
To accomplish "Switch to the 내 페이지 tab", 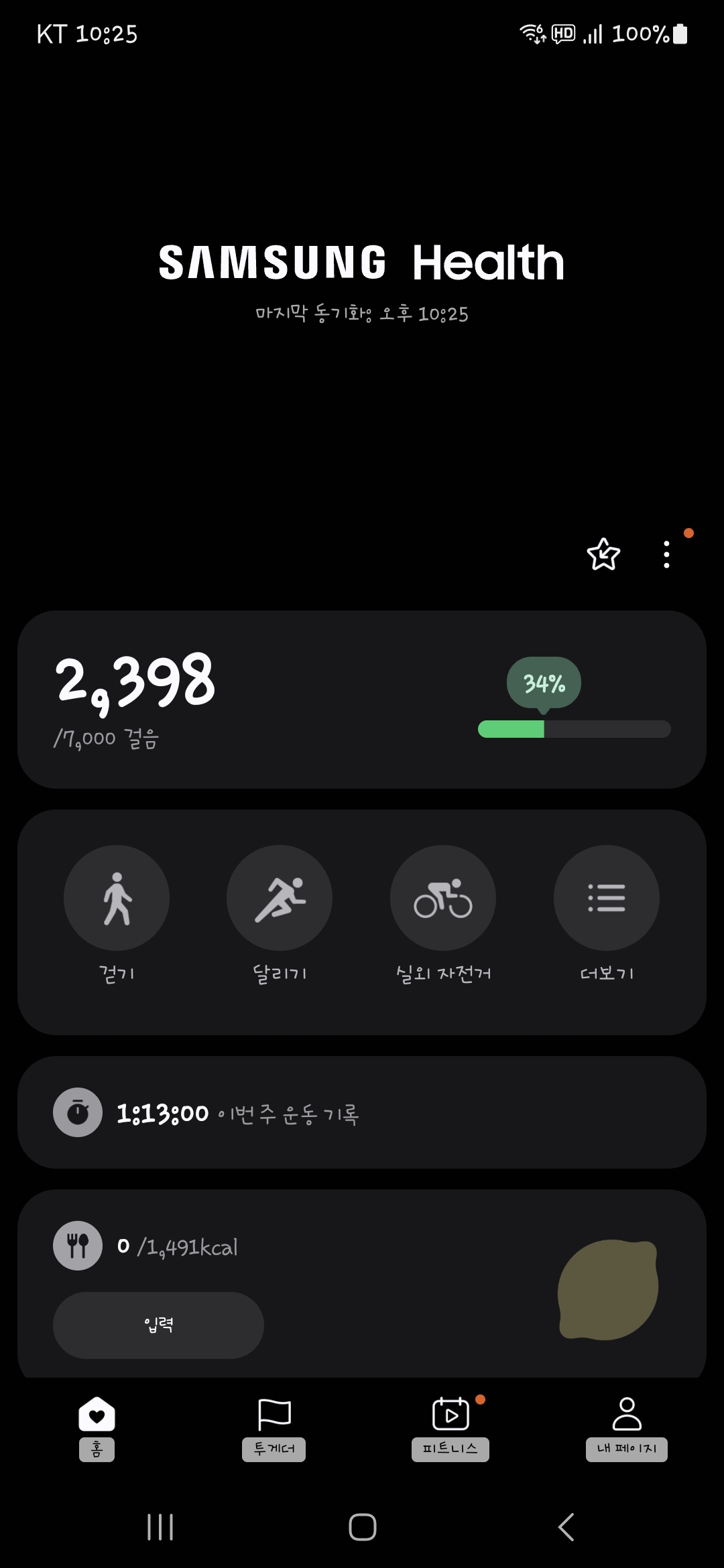I will coord(627,1427).
